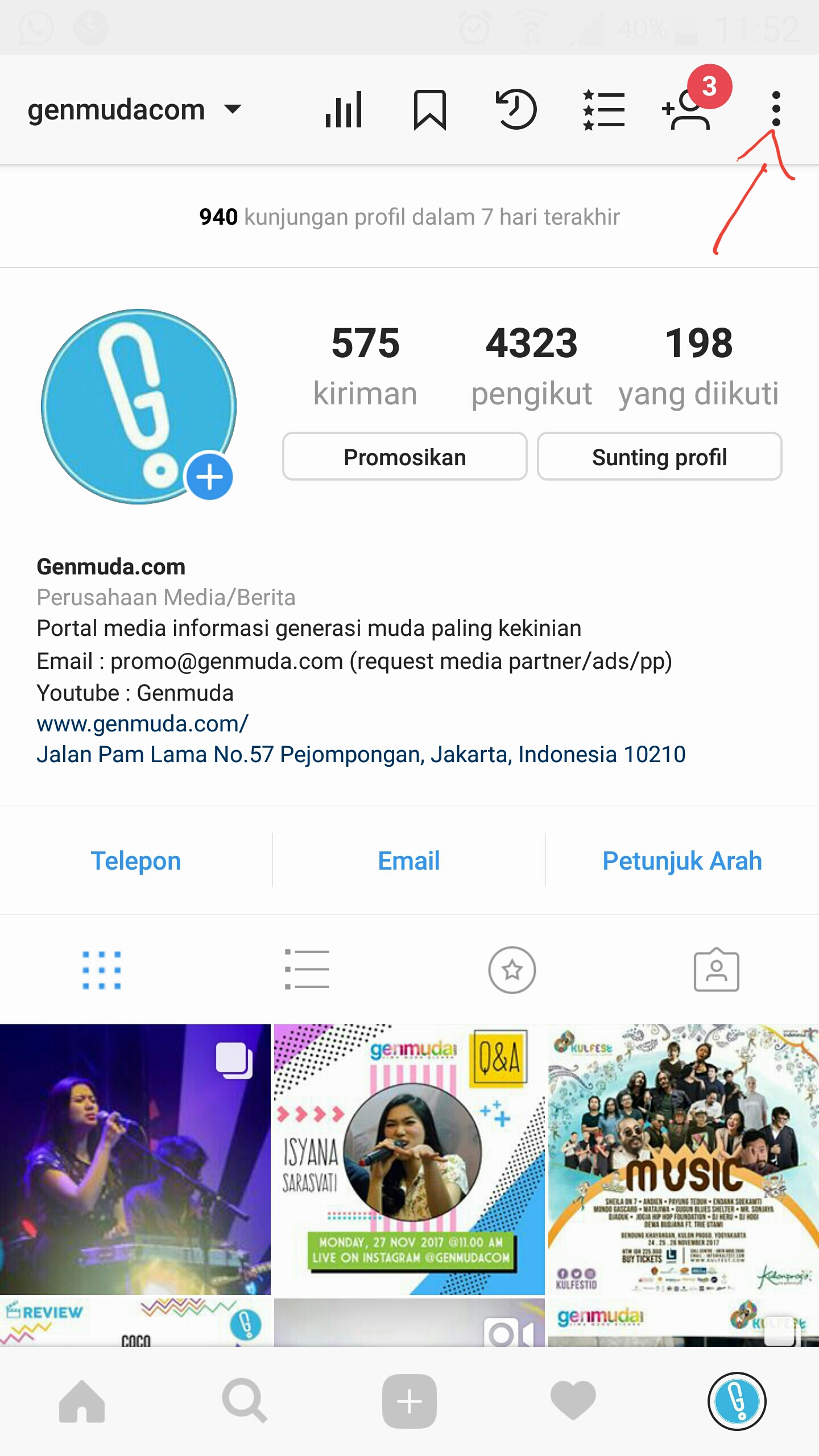The image size is (819, 1456).
Task: Open the Jalan Pam Lama address link
Action: (361, 754)
